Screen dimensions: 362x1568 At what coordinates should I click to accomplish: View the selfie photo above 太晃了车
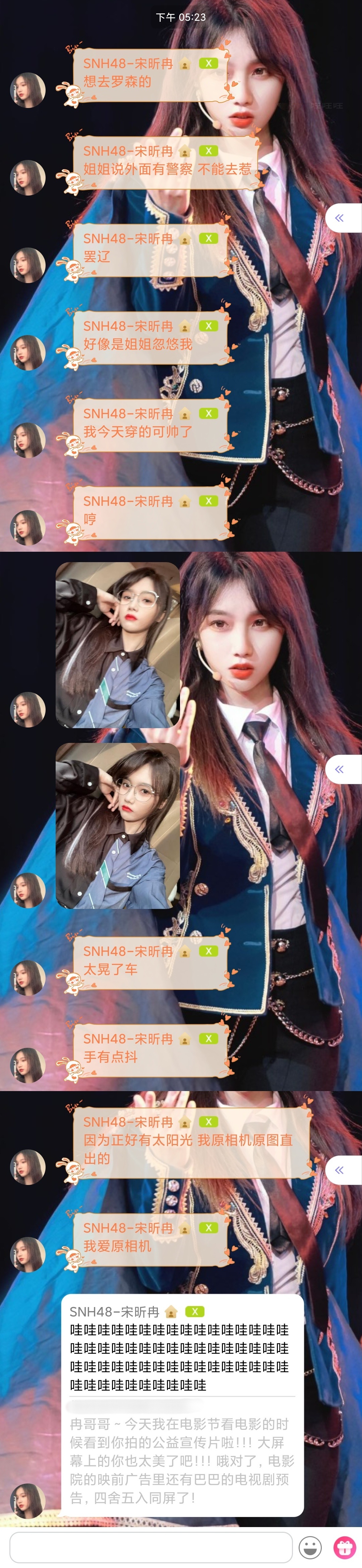click(x=117, y=825)
